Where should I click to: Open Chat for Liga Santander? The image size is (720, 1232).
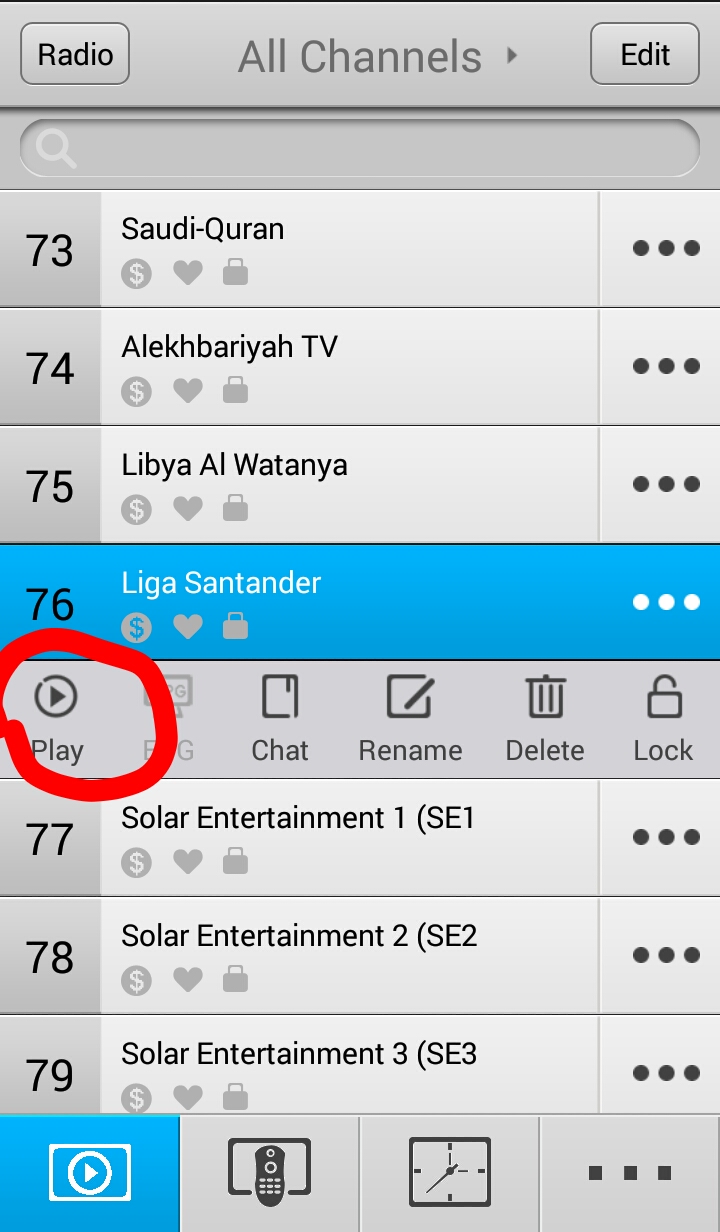(280, 719)
